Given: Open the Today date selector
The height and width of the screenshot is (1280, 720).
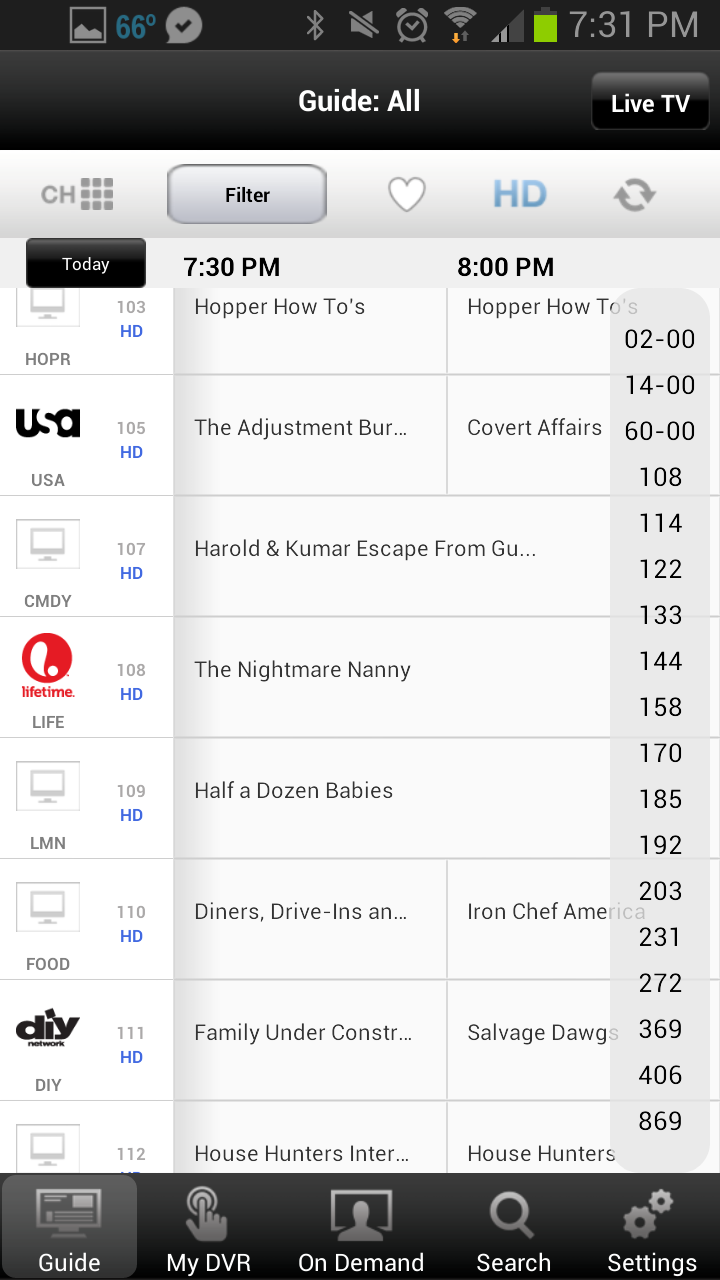Looking at the screenshot, I should [x=85, y=263].
